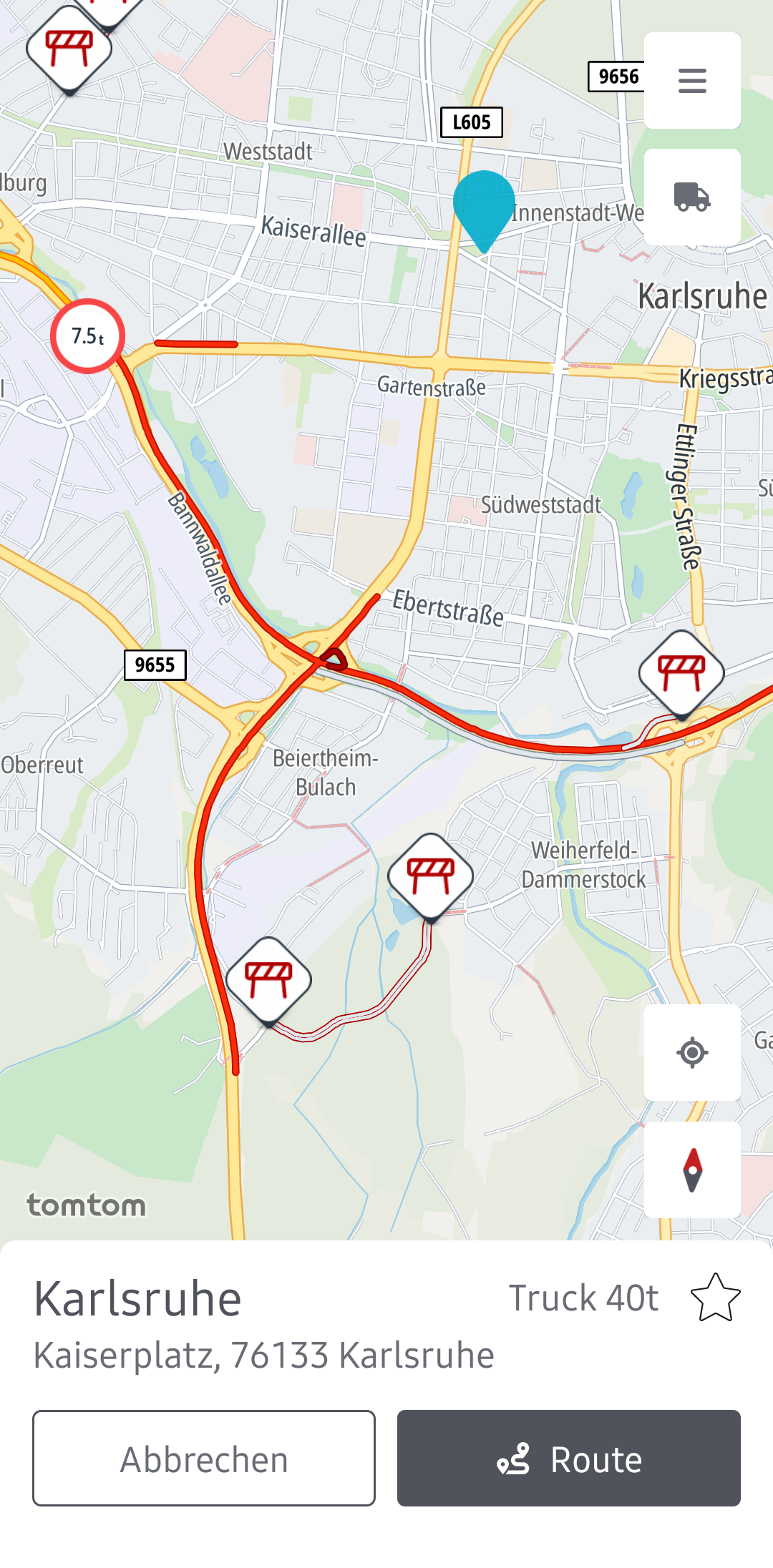Add Karlsruhe to favorites

point(715,1298)
